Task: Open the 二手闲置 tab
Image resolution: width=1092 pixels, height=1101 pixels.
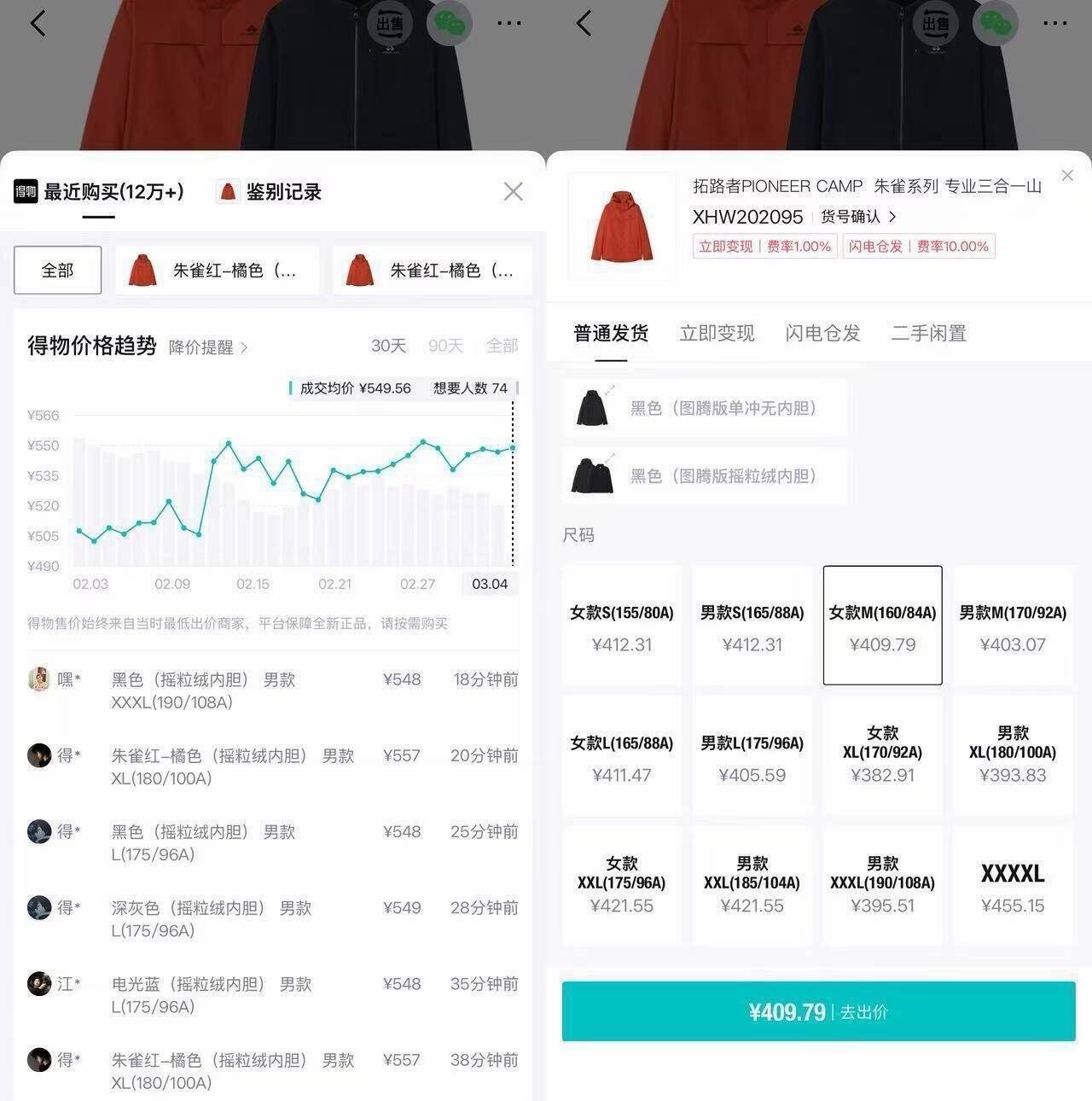Action: (928, 333)
